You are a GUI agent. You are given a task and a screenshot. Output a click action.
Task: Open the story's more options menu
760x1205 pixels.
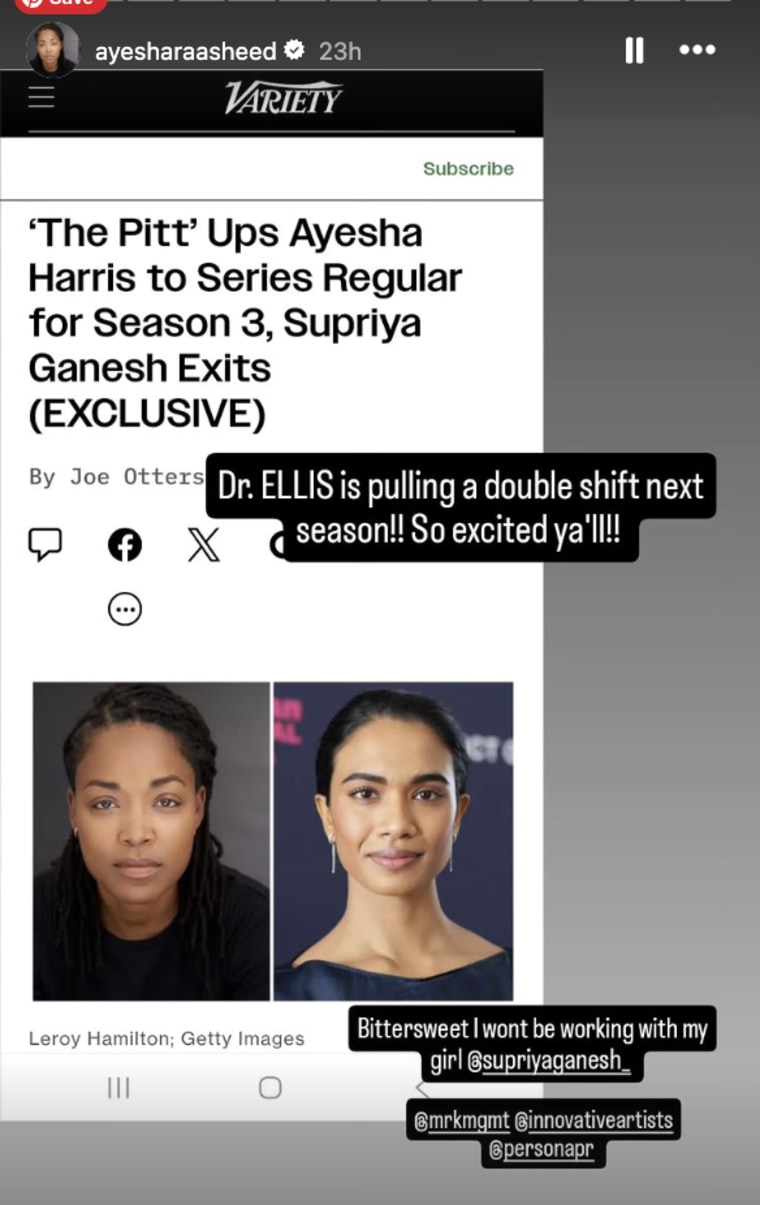pos(697,51)
